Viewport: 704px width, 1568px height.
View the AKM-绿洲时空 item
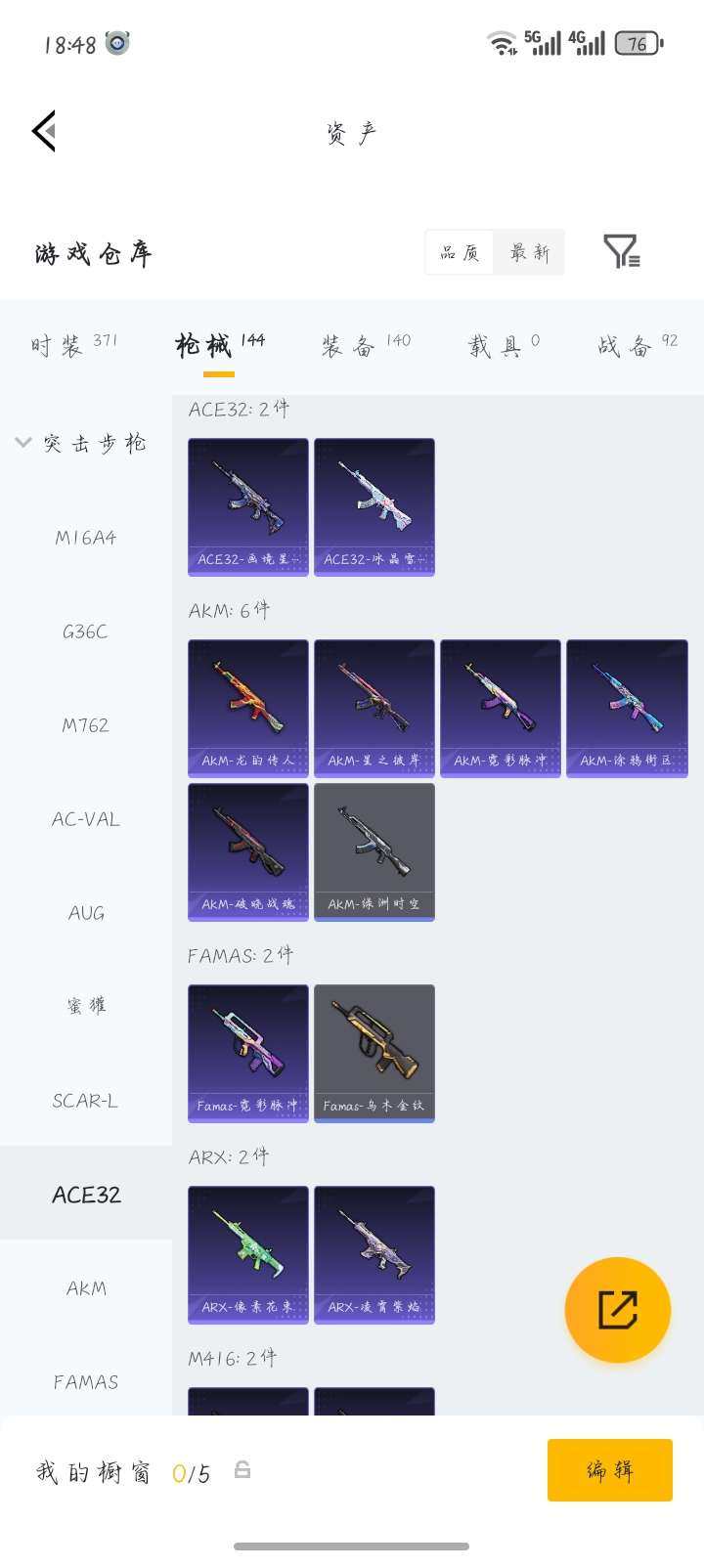pyautogui.click(x=374, y=851)
